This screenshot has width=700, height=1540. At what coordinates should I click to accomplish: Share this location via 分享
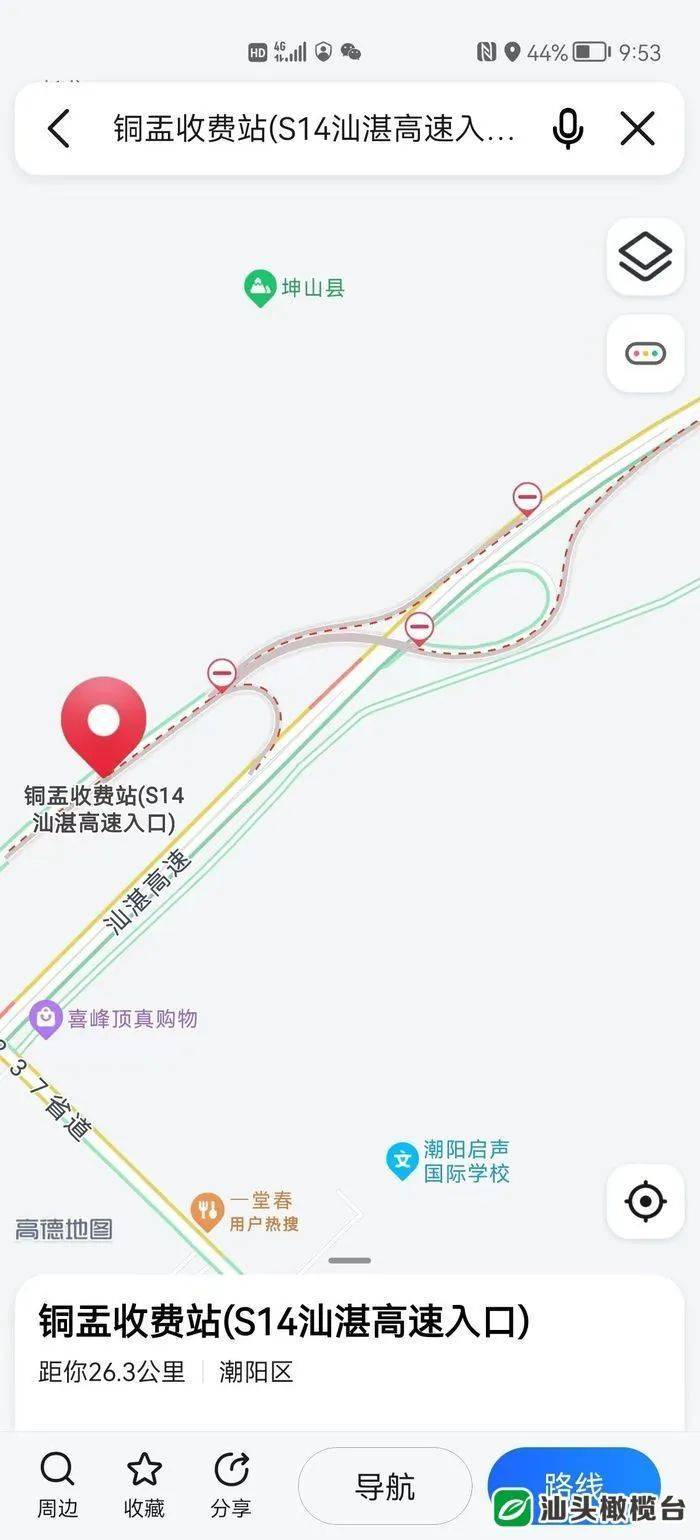[231, 1483]
